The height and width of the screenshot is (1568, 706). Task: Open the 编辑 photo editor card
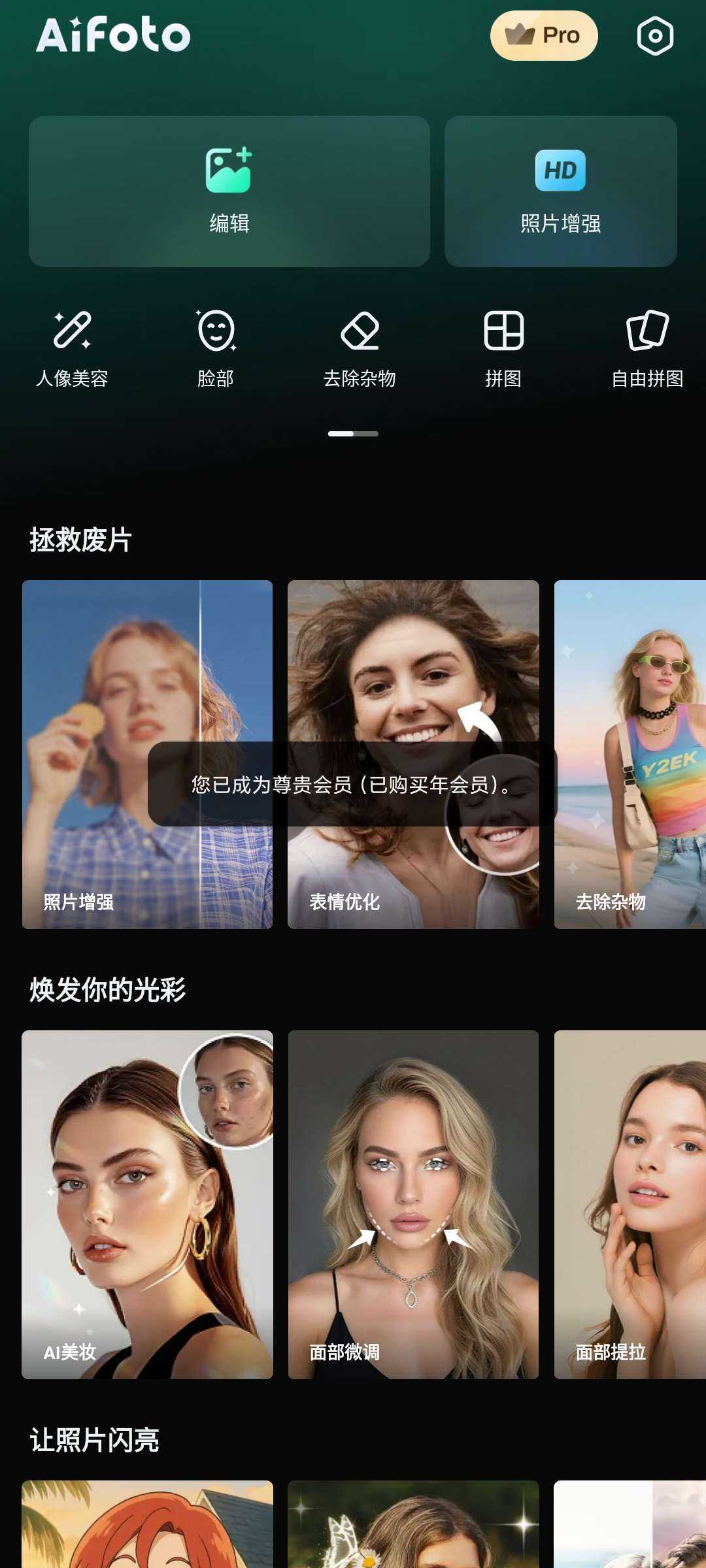(x=229, y=191)
